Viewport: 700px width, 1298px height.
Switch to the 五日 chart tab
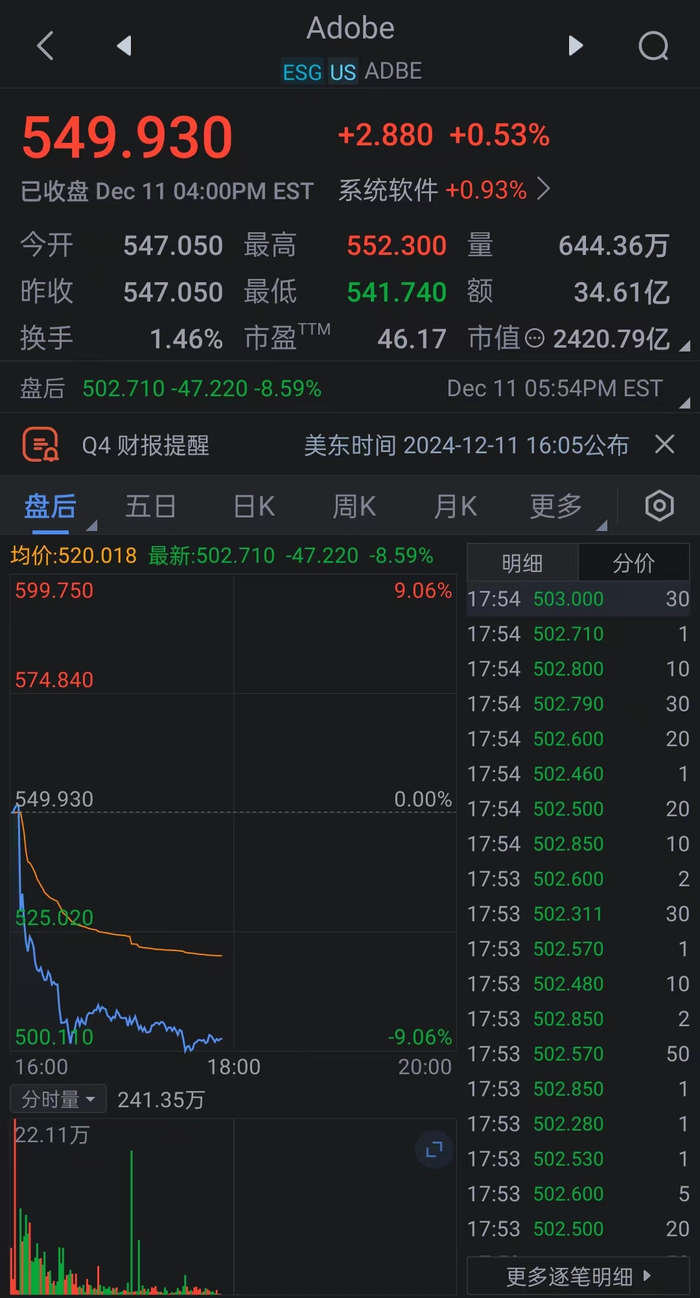click(x=150, y=506)
